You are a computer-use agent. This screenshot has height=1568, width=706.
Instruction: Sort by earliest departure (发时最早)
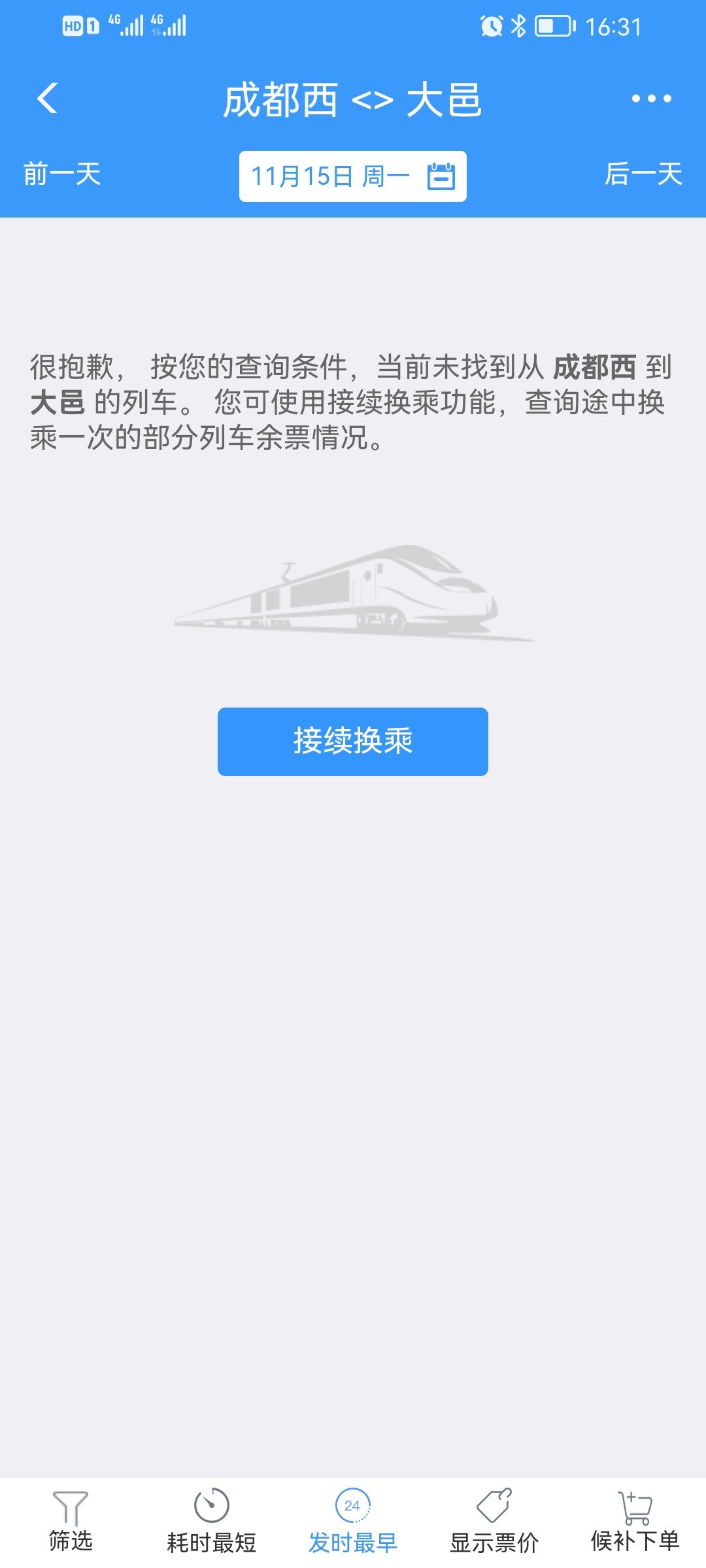pyautogui.click(x=352, y=1521)
